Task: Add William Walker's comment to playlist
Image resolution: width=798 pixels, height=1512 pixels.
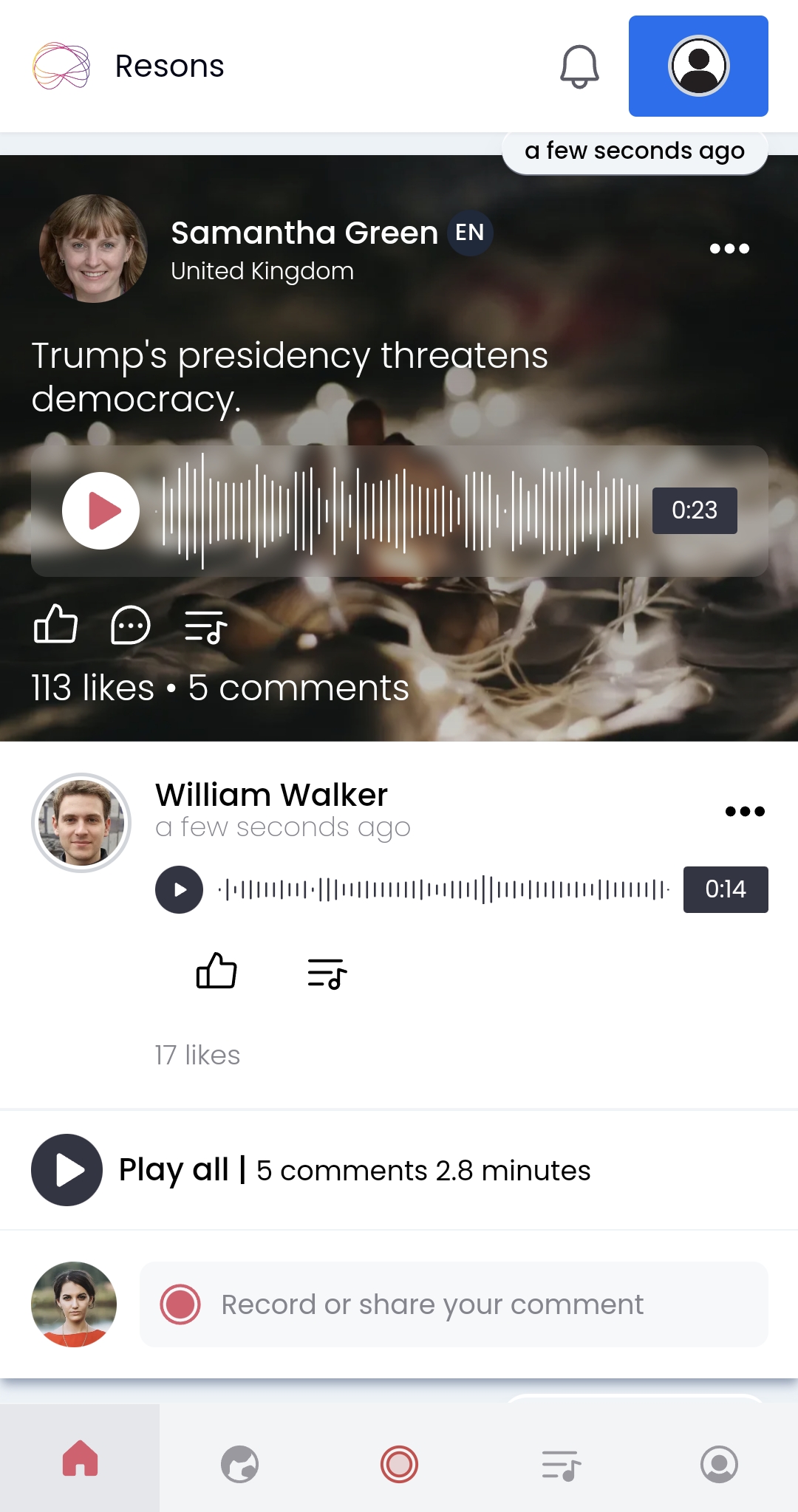Action: tap(327, 974)
